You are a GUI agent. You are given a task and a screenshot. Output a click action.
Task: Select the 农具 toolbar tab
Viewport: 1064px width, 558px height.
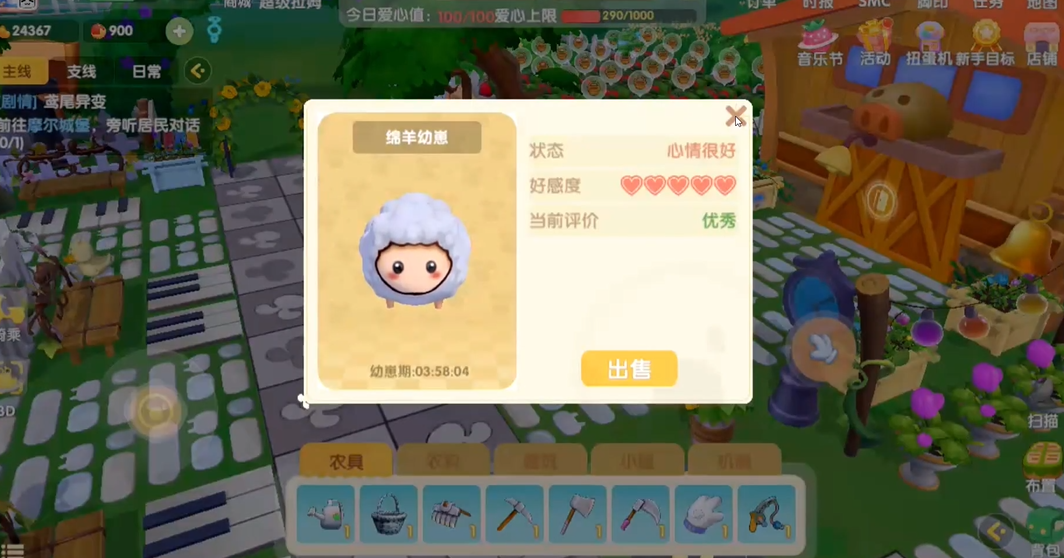tap(346, 461)
